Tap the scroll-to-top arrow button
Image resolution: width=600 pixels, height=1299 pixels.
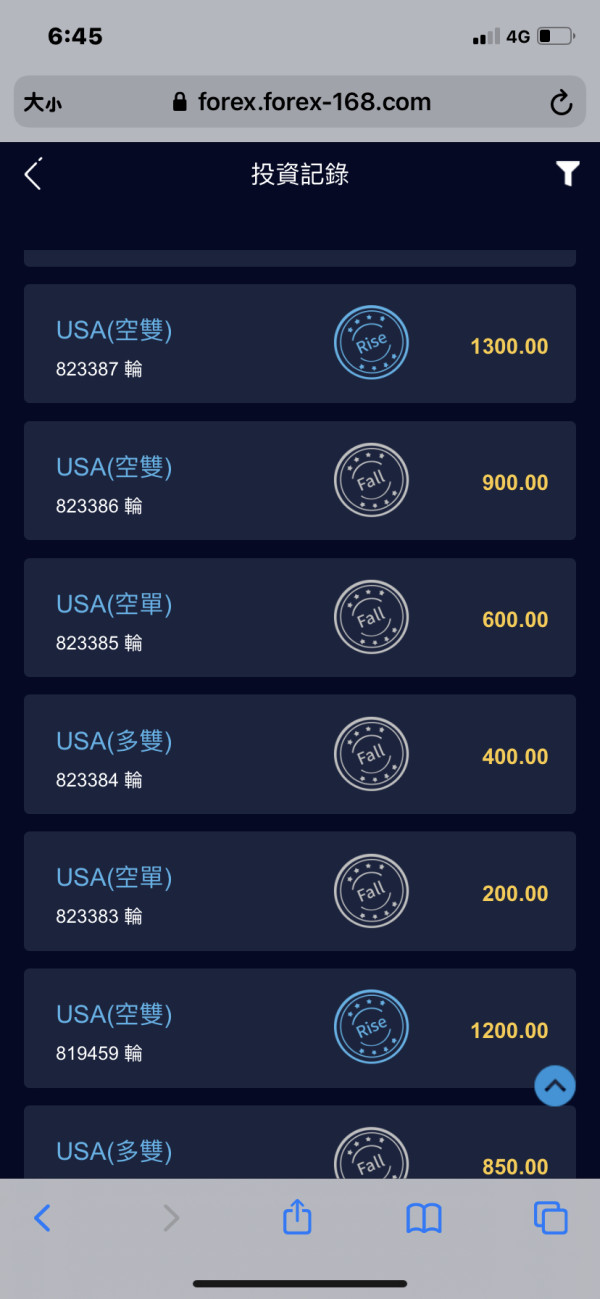pos(555,1085)
